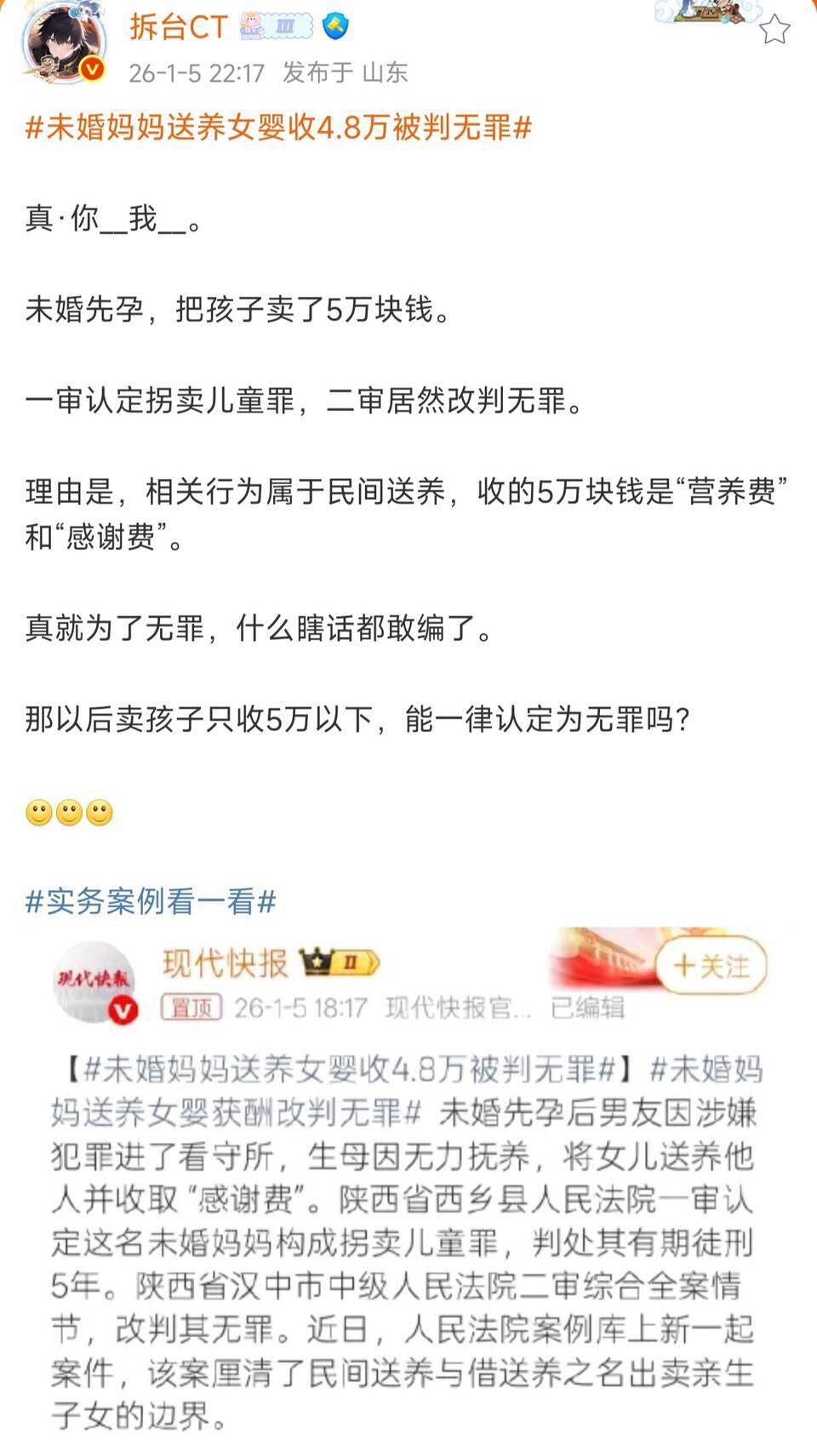Tap the username 拆台CT
The image size is (817, 1456).
178,27
